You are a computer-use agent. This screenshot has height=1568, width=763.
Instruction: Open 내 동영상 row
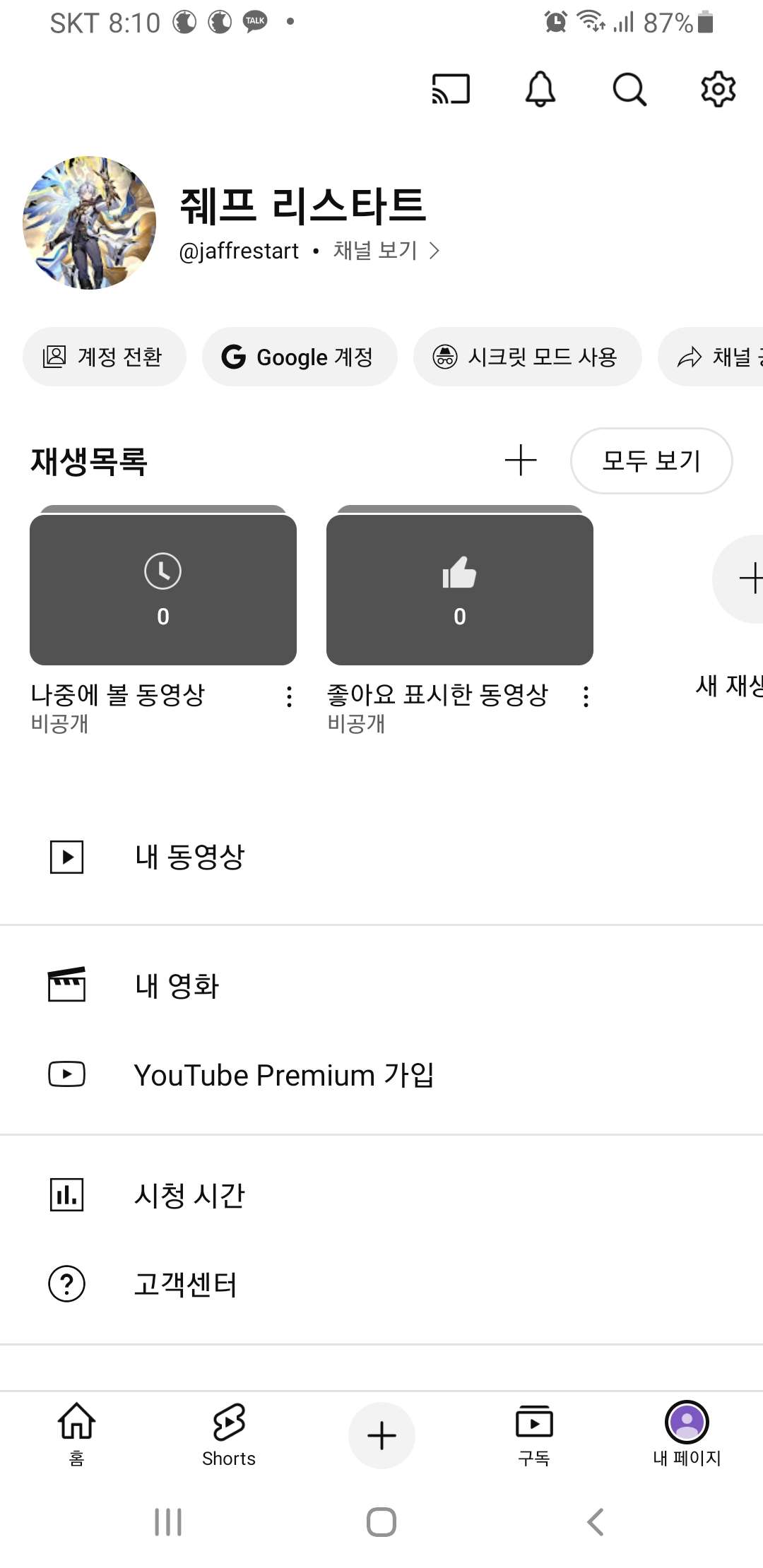pyautogui.click(x=381, y=857)
